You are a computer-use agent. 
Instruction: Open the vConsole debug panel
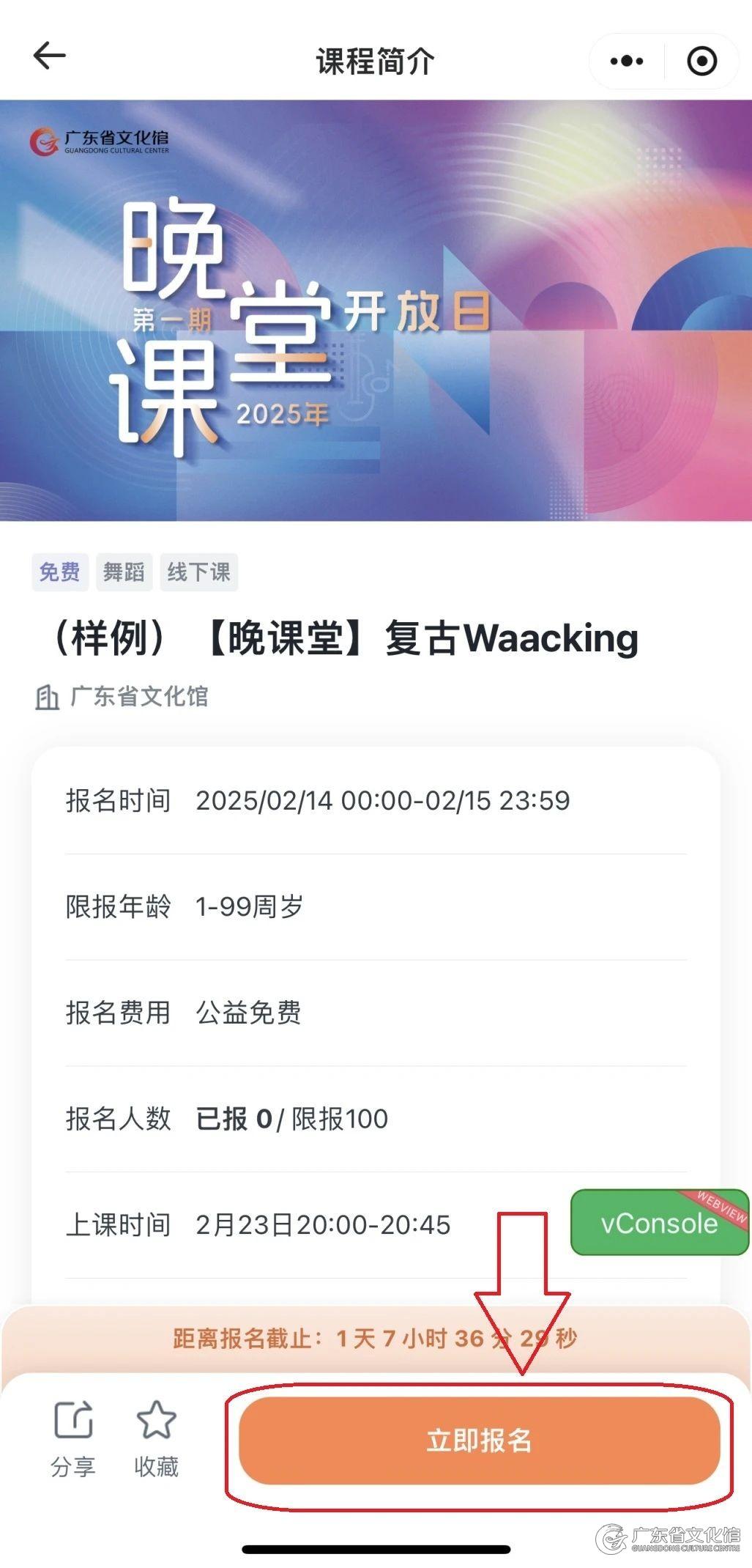659,1223
